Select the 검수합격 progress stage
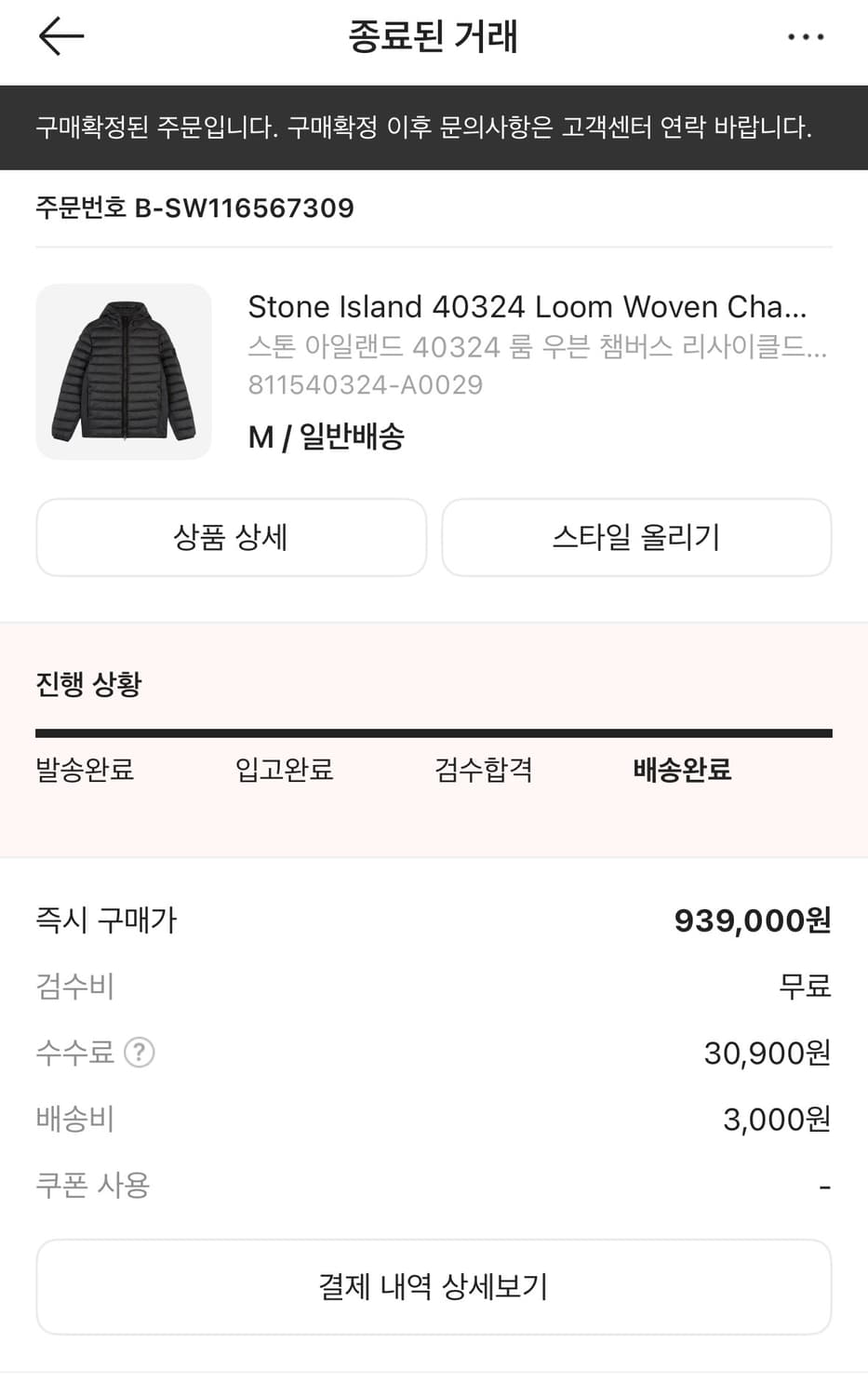This screenshot has height=1396, width=868. [483, 771]
